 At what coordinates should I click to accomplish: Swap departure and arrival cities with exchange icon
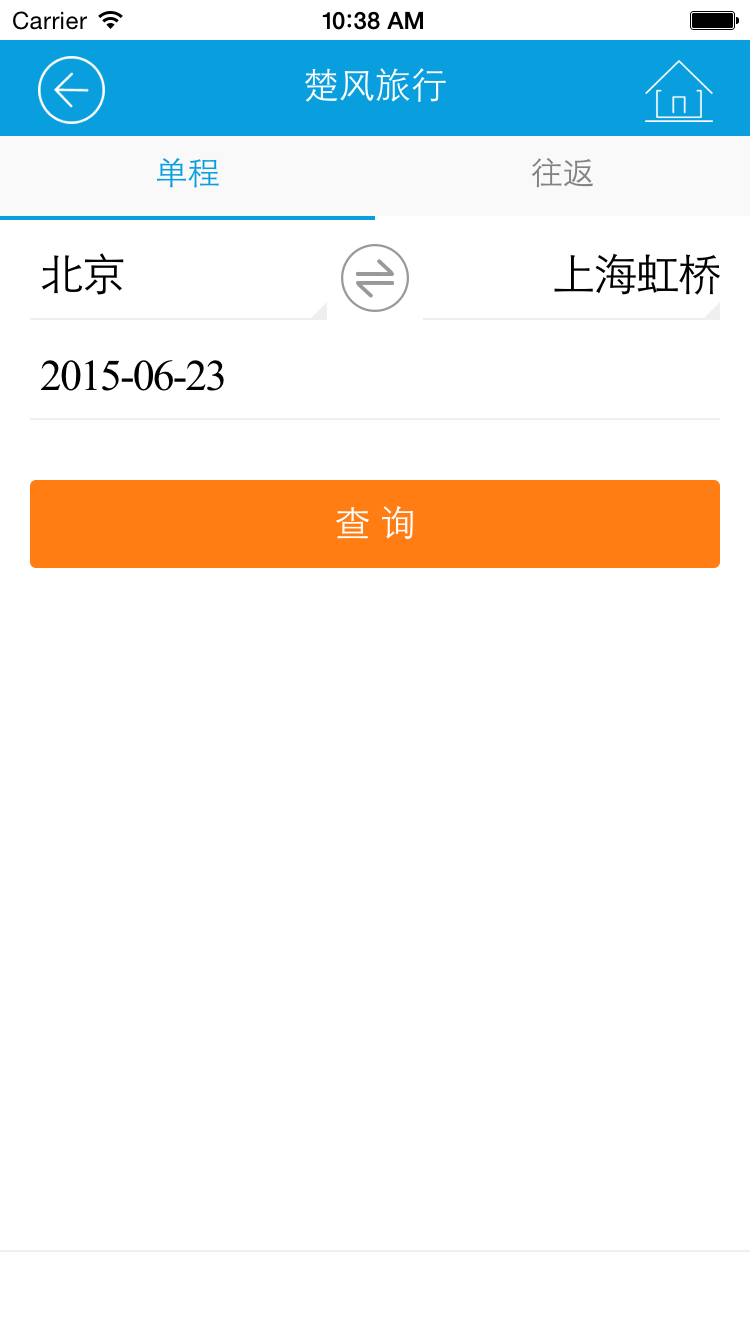pos(375,279)
